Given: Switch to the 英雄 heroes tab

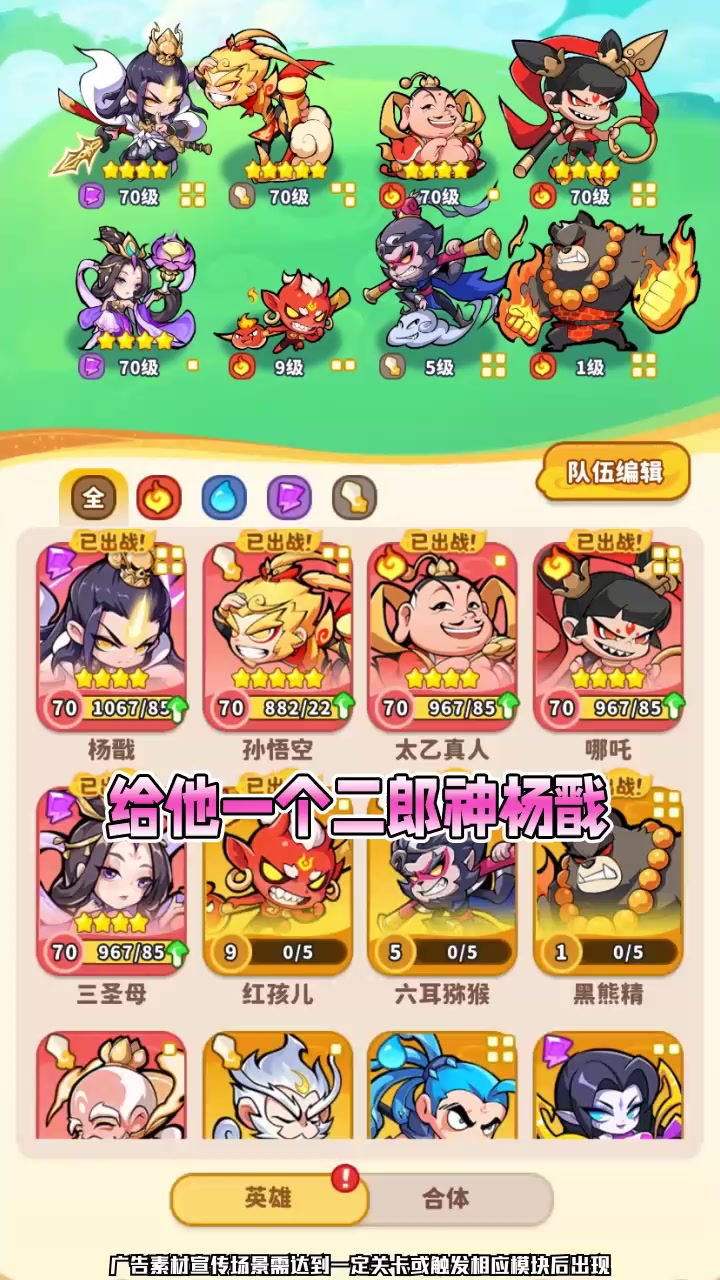Looking at the screenshot, I should tap(268, 1198).
